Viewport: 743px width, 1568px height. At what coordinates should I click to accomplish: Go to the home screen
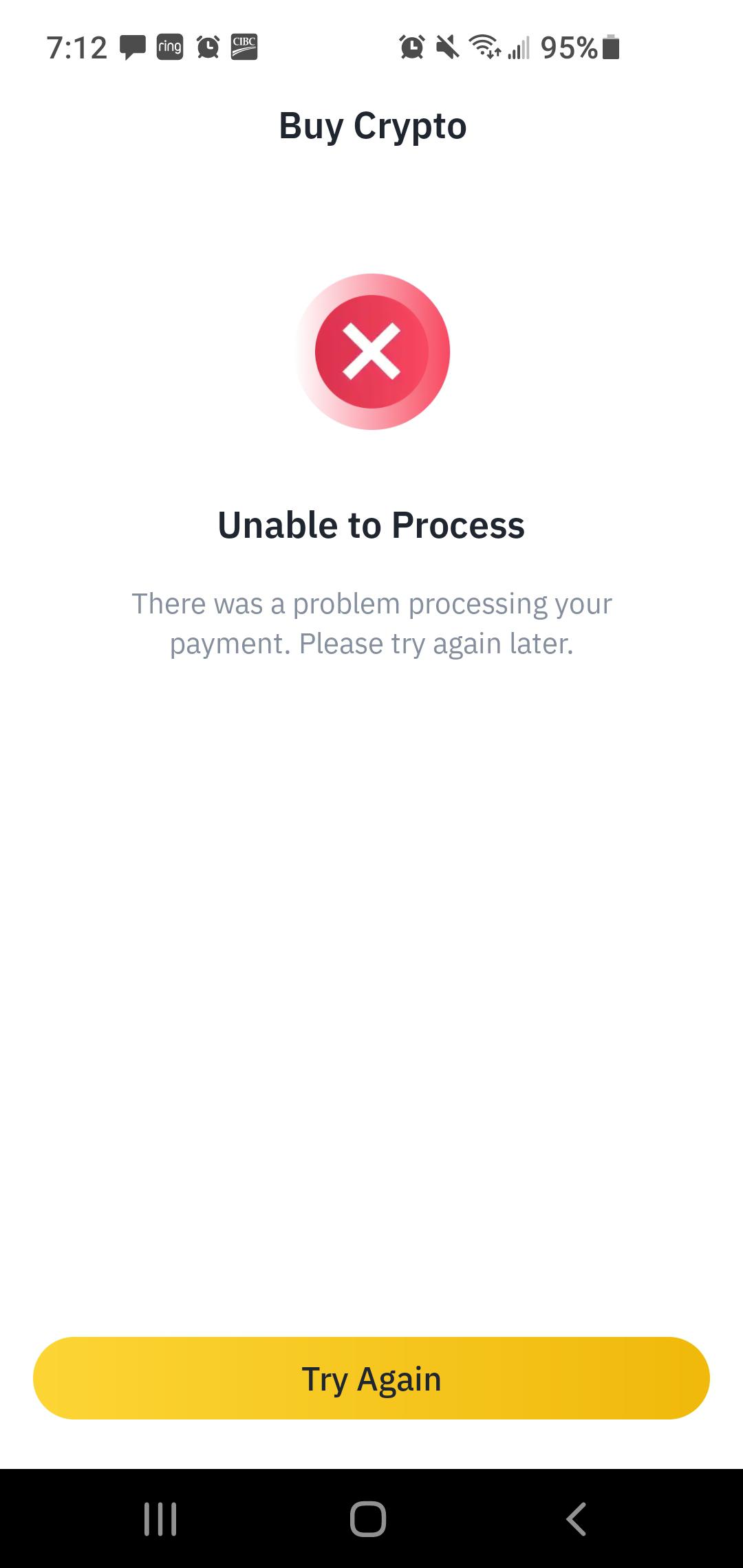368,1518
